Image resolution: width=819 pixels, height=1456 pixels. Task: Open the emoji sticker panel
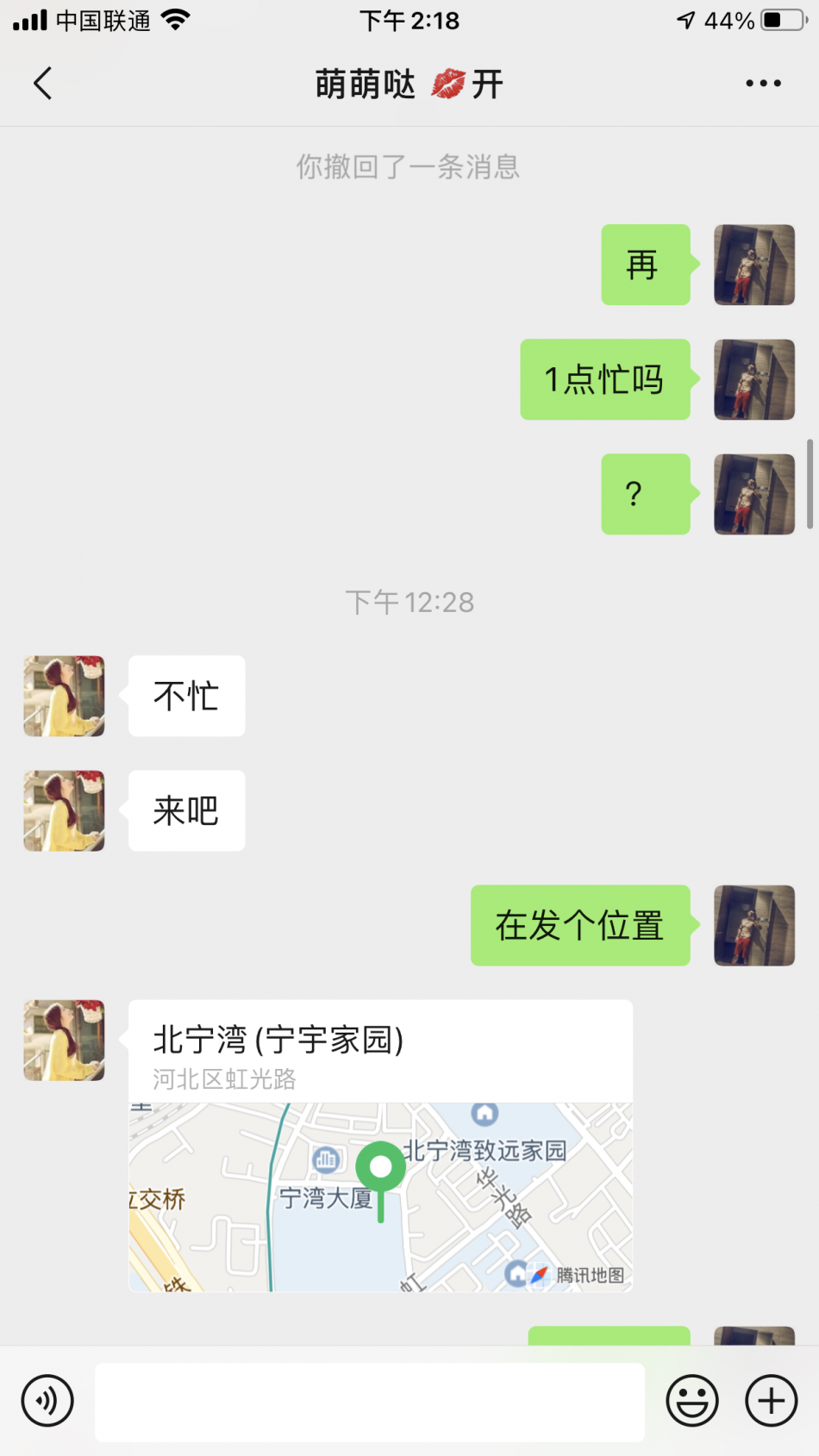point(691,1401)
